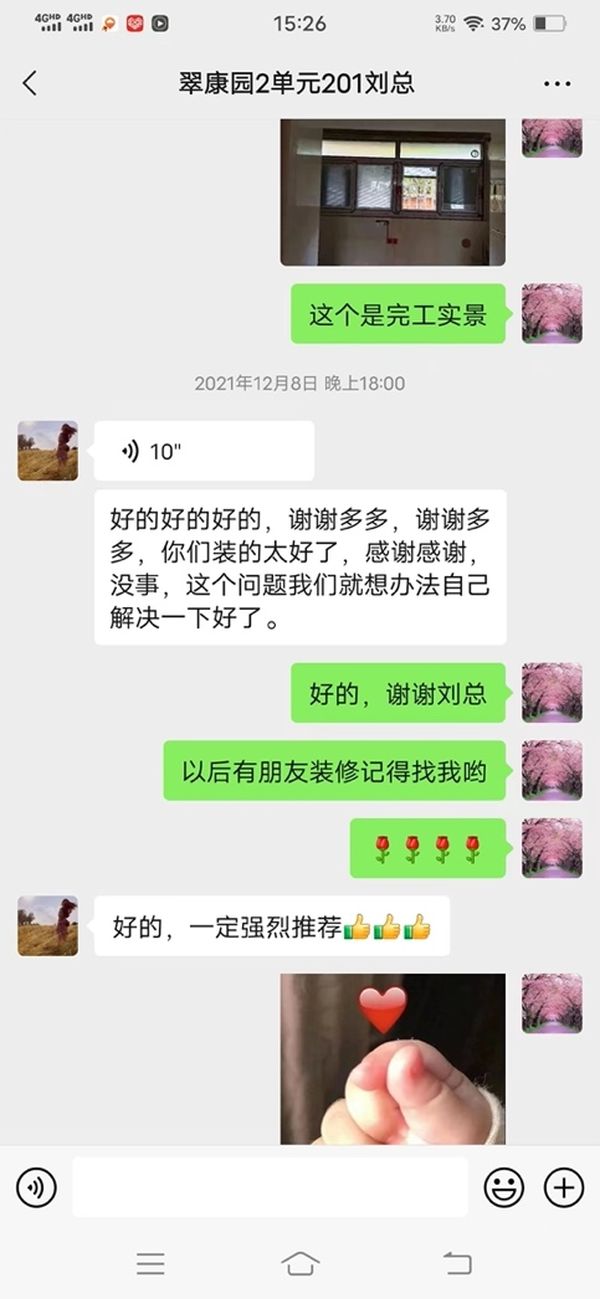This screenshot has width=600, height=1299.
Task: Open the finished window photo
Action: [x=392, y=192]
